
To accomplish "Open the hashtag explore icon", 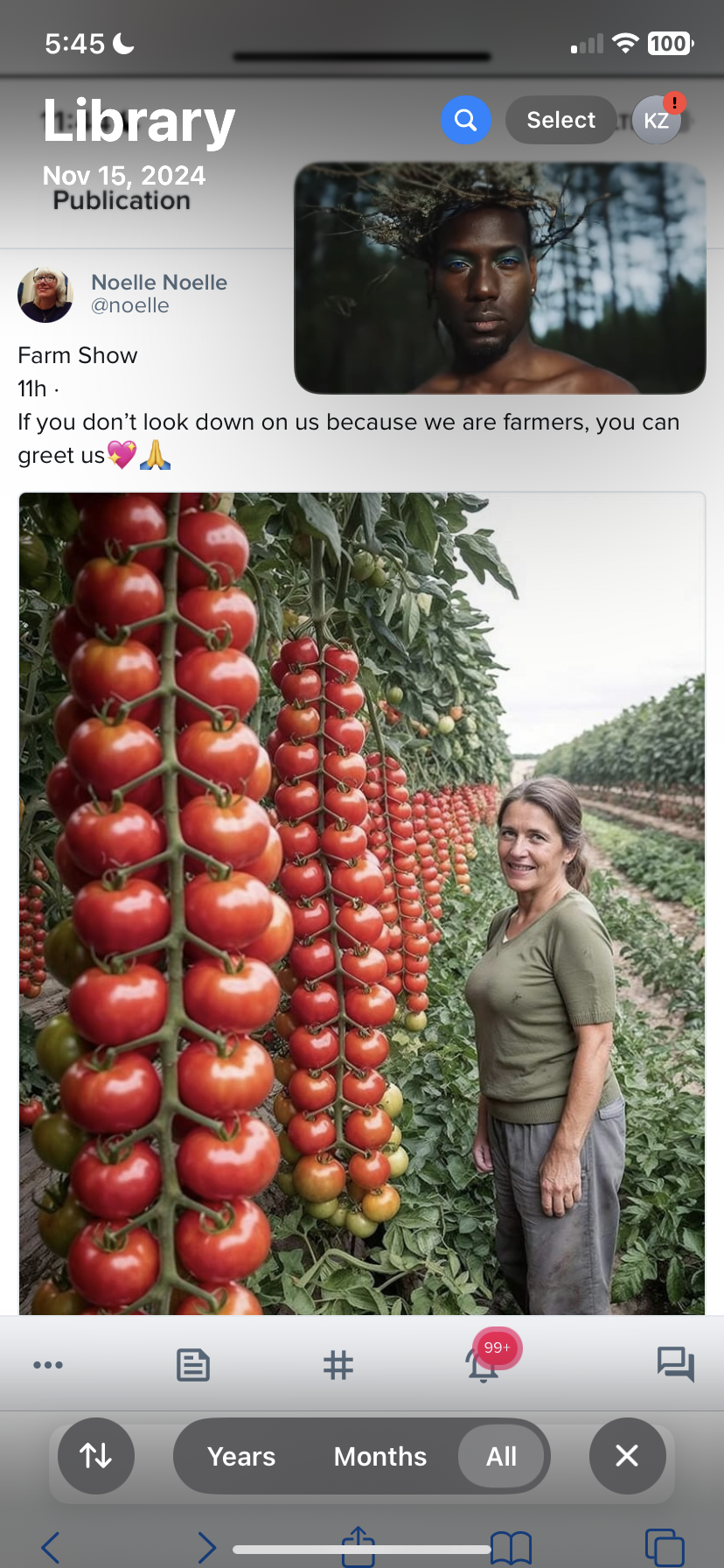I will (x=338, y=1365).
